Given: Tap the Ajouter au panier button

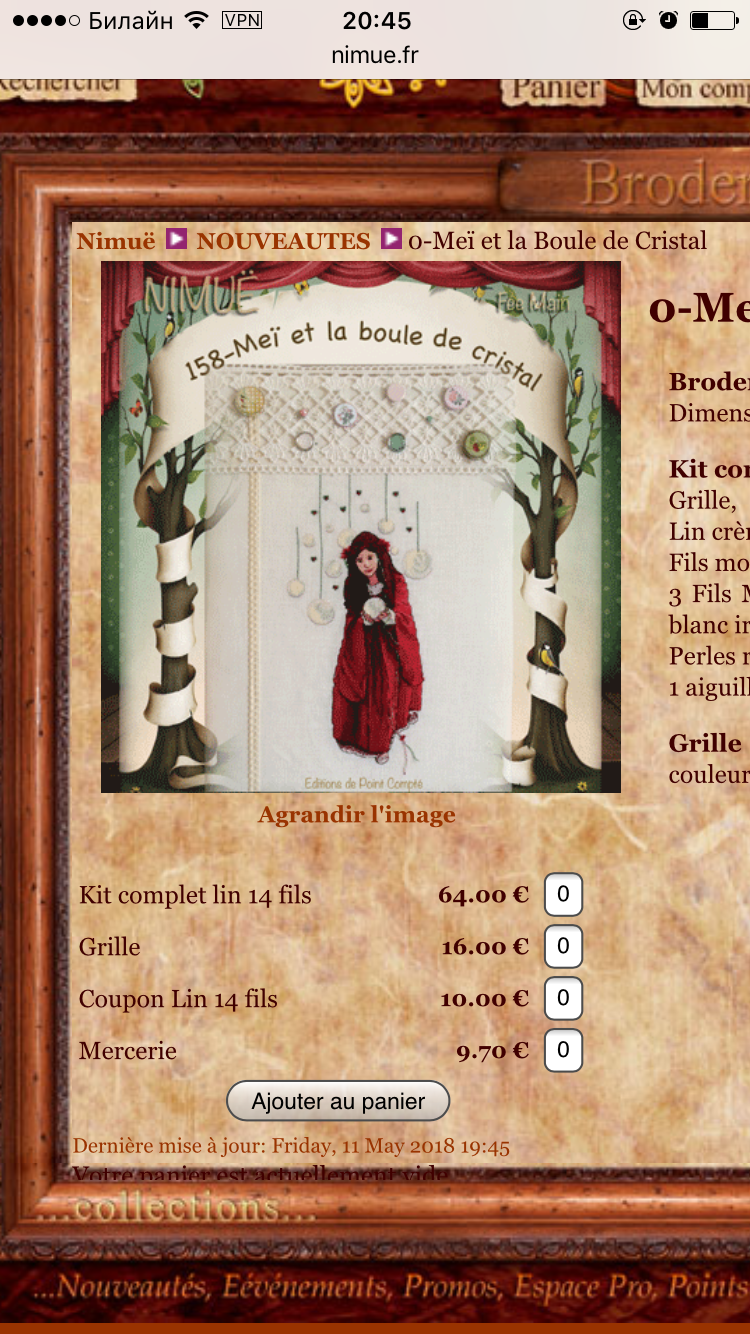Looking at the screenshot, I should pos(338,1101).
